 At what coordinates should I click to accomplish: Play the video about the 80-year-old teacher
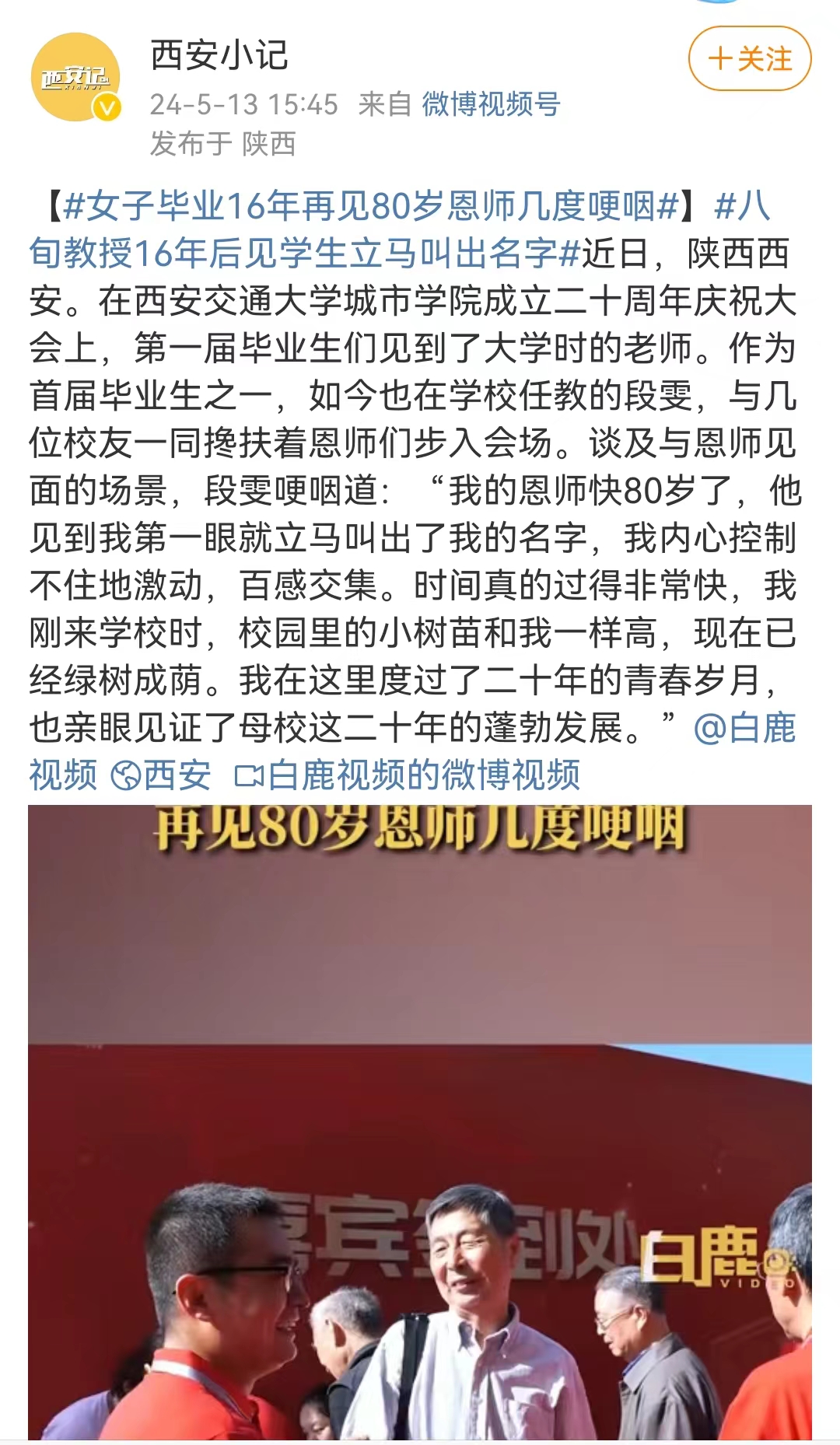click(420, 1120)
